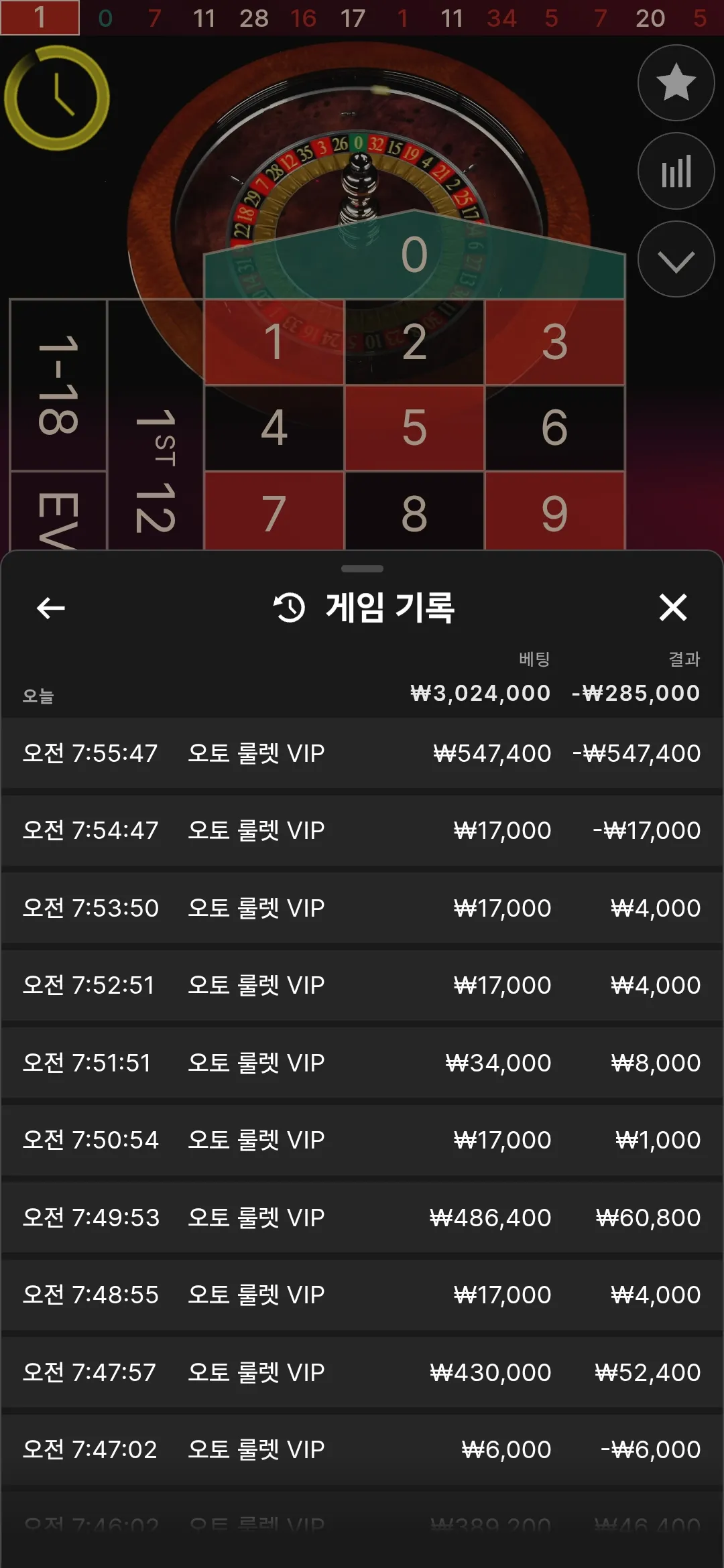Place a bet on number 5

click(414, 428)
